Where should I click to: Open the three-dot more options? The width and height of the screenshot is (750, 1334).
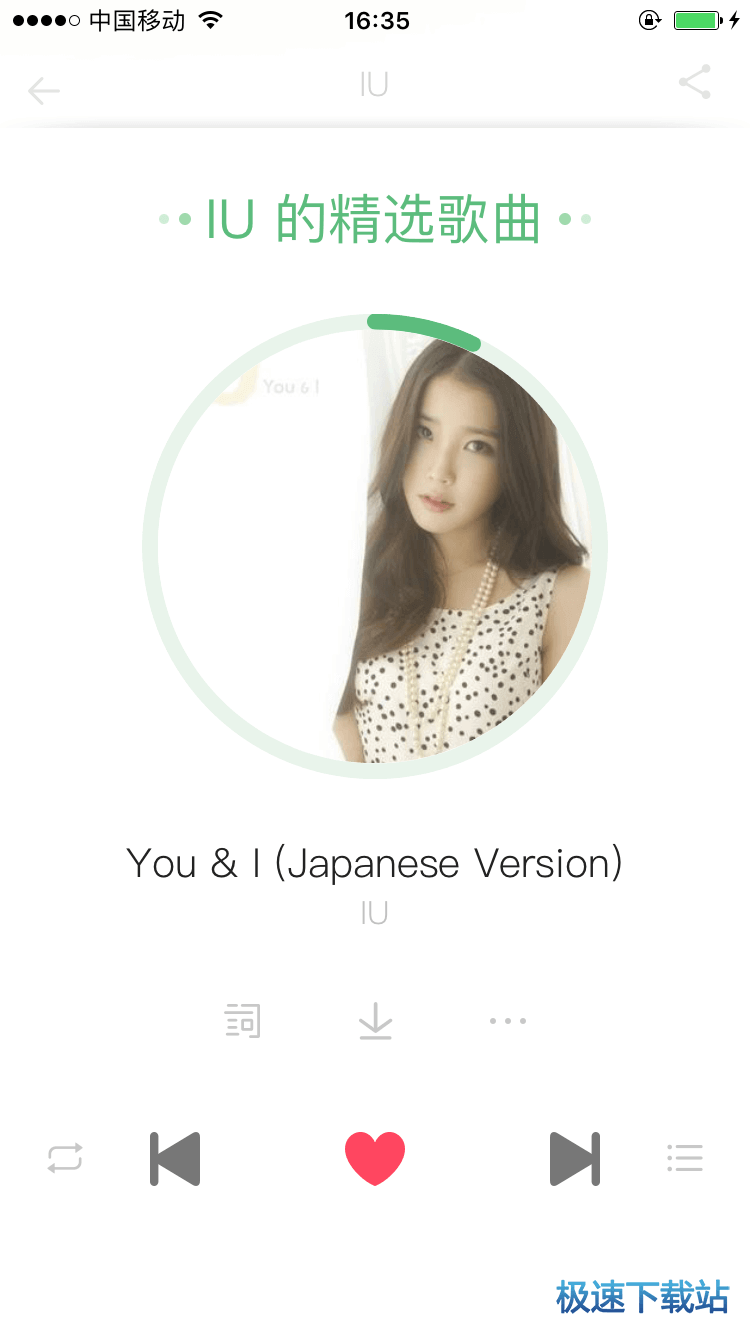click(x=508, y=1021)
